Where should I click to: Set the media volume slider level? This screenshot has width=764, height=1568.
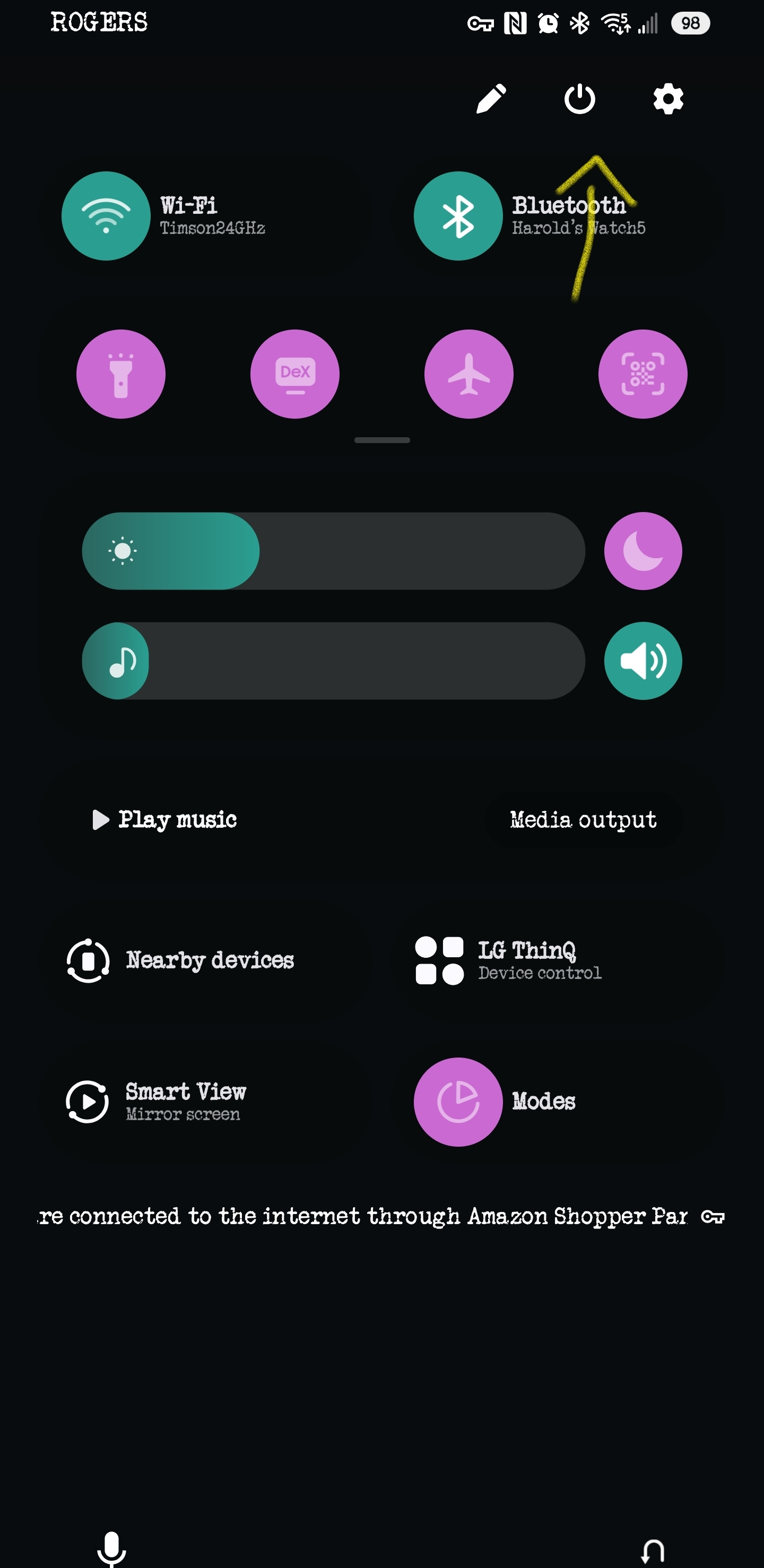[x=334, y=661]
